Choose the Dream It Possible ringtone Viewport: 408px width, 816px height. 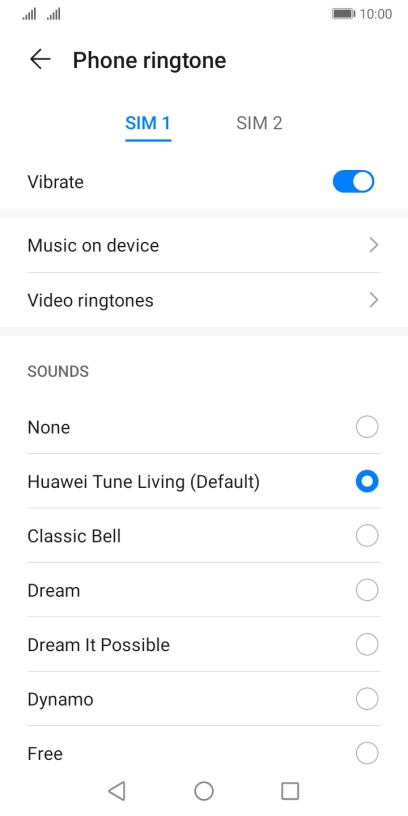pos(204,645)
